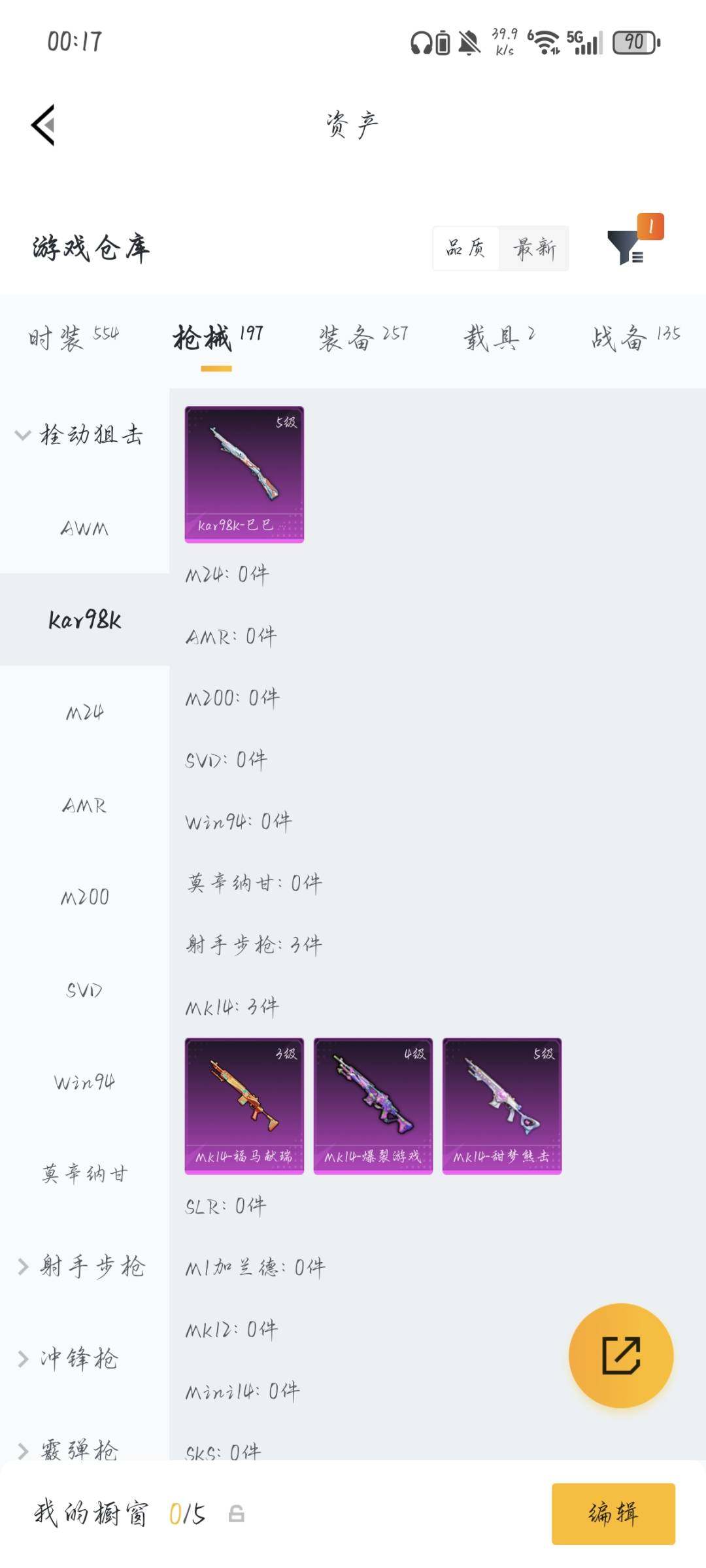Open the 时装 tab

[x=59, y=336]
